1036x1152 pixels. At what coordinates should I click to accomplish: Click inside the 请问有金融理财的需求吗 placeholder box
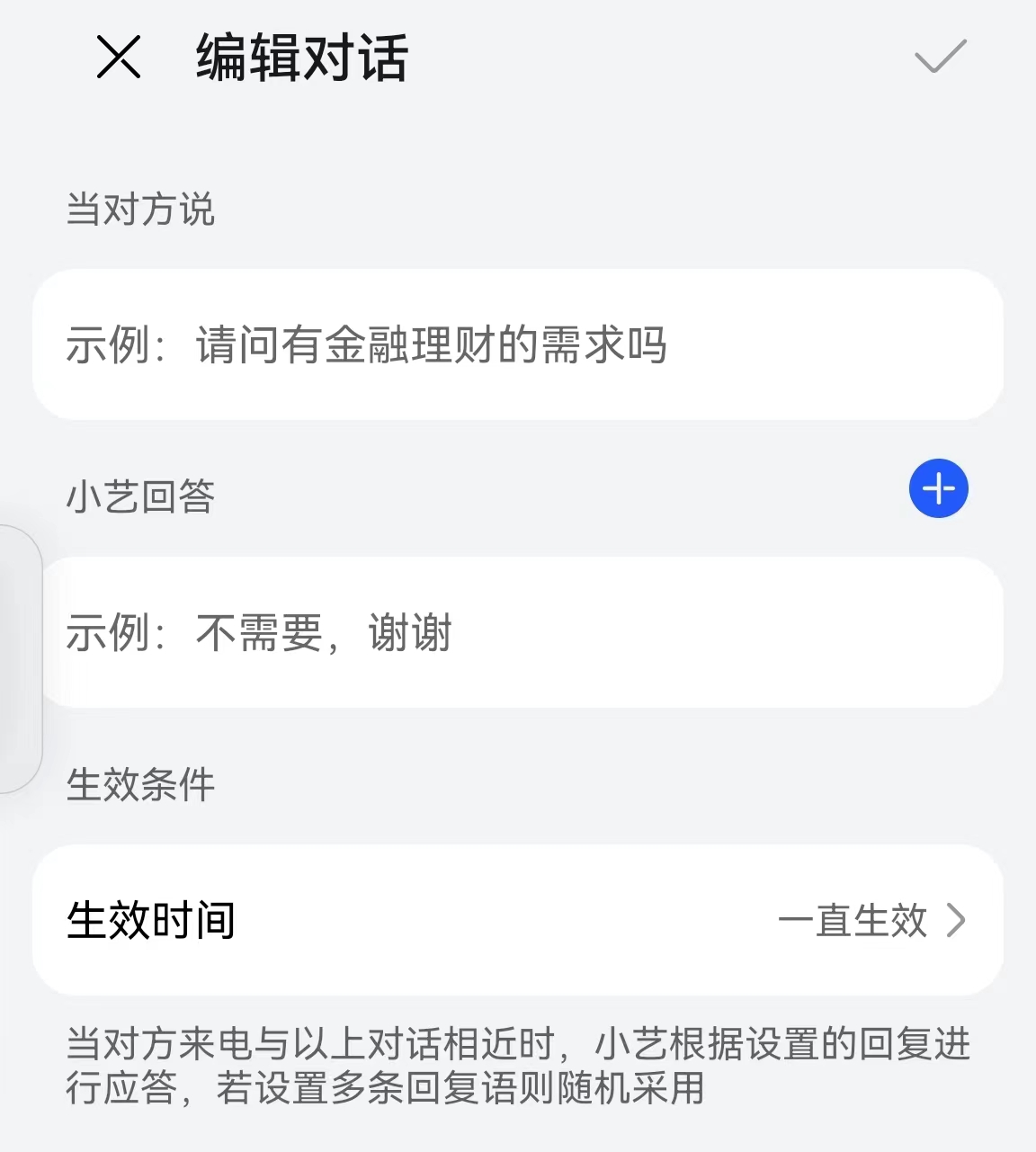518,344
